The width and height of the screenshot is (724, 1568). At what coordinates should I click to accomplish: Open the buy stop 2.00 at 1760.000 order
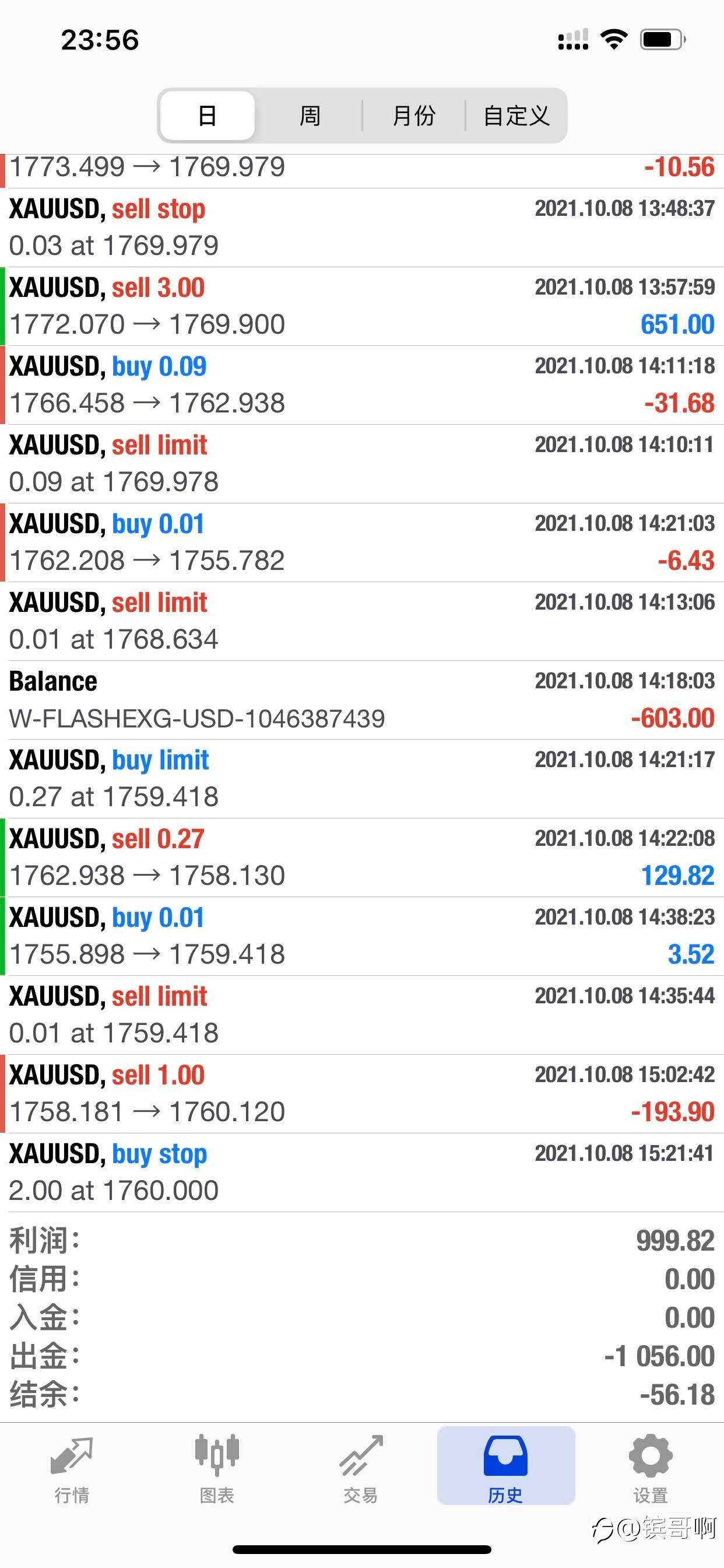tap(362, 1172)
